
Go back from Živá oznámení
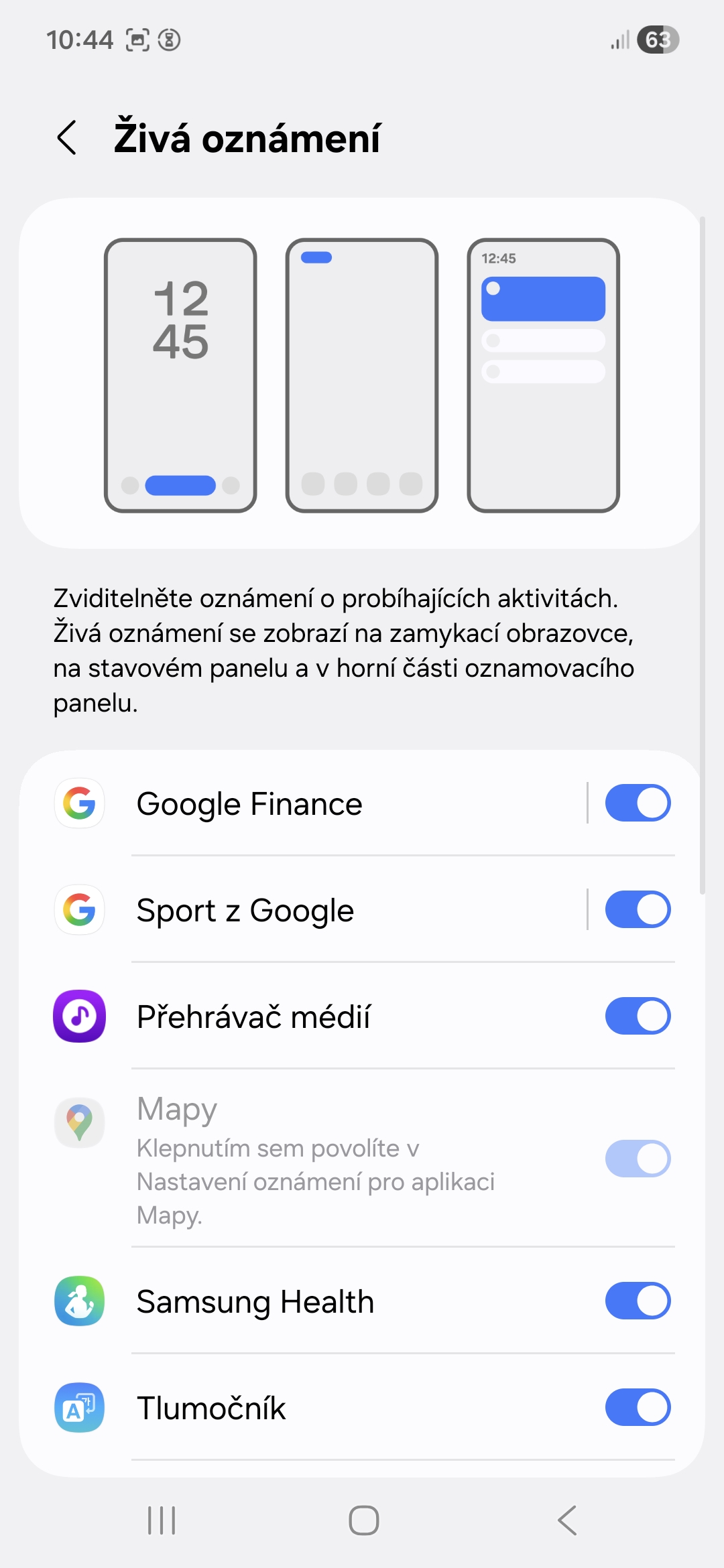point(67,138)
